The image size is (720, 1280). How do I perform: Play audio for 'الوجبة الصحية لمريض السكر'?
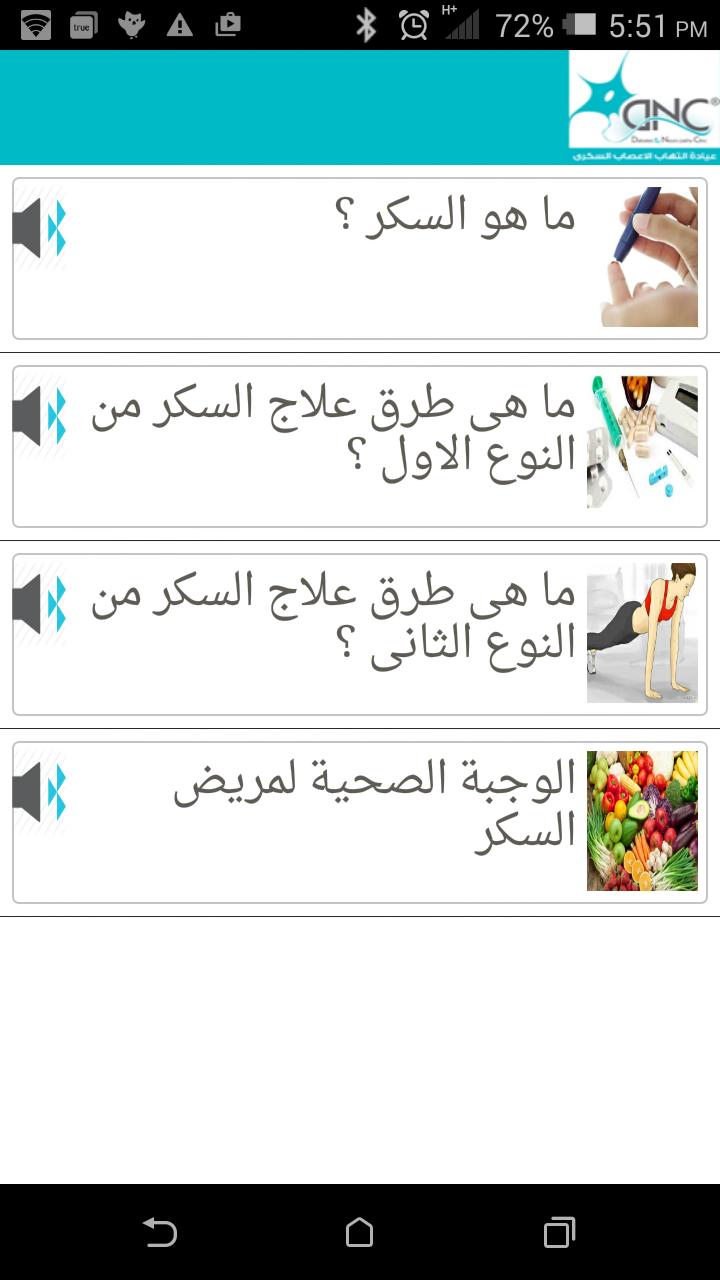39,792
